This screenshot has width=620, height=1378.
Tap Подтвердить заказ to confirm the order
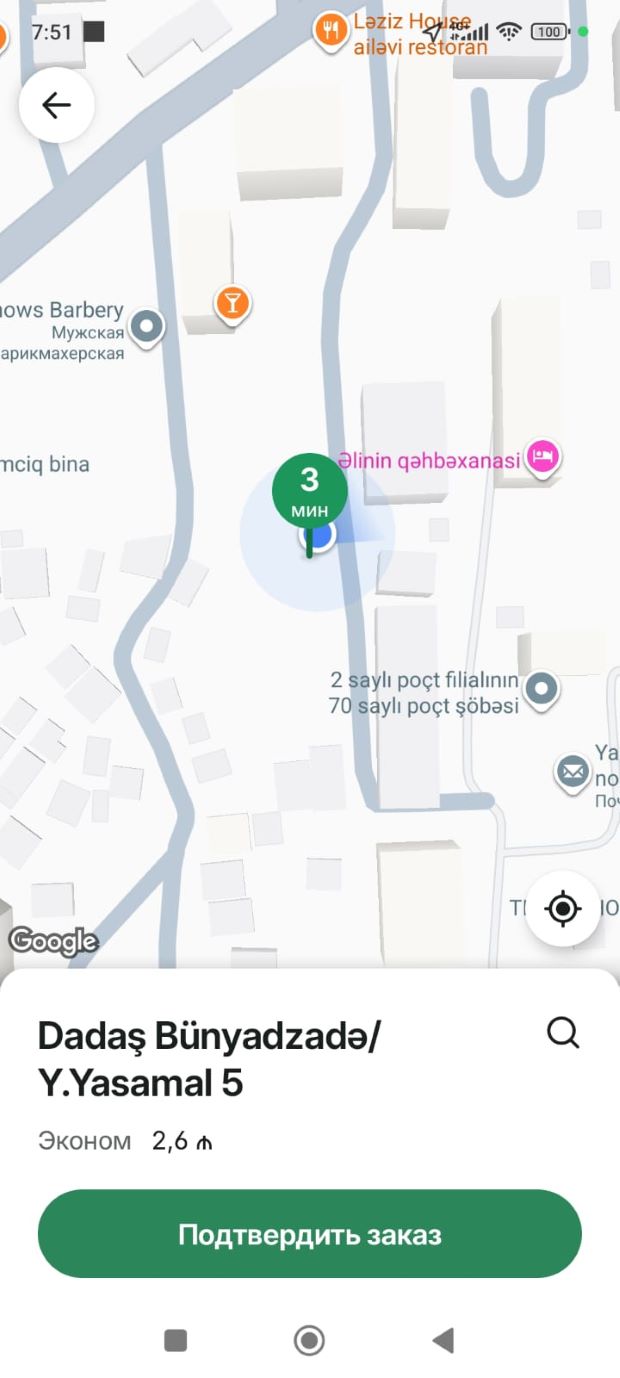click(x=310, y=1233)
